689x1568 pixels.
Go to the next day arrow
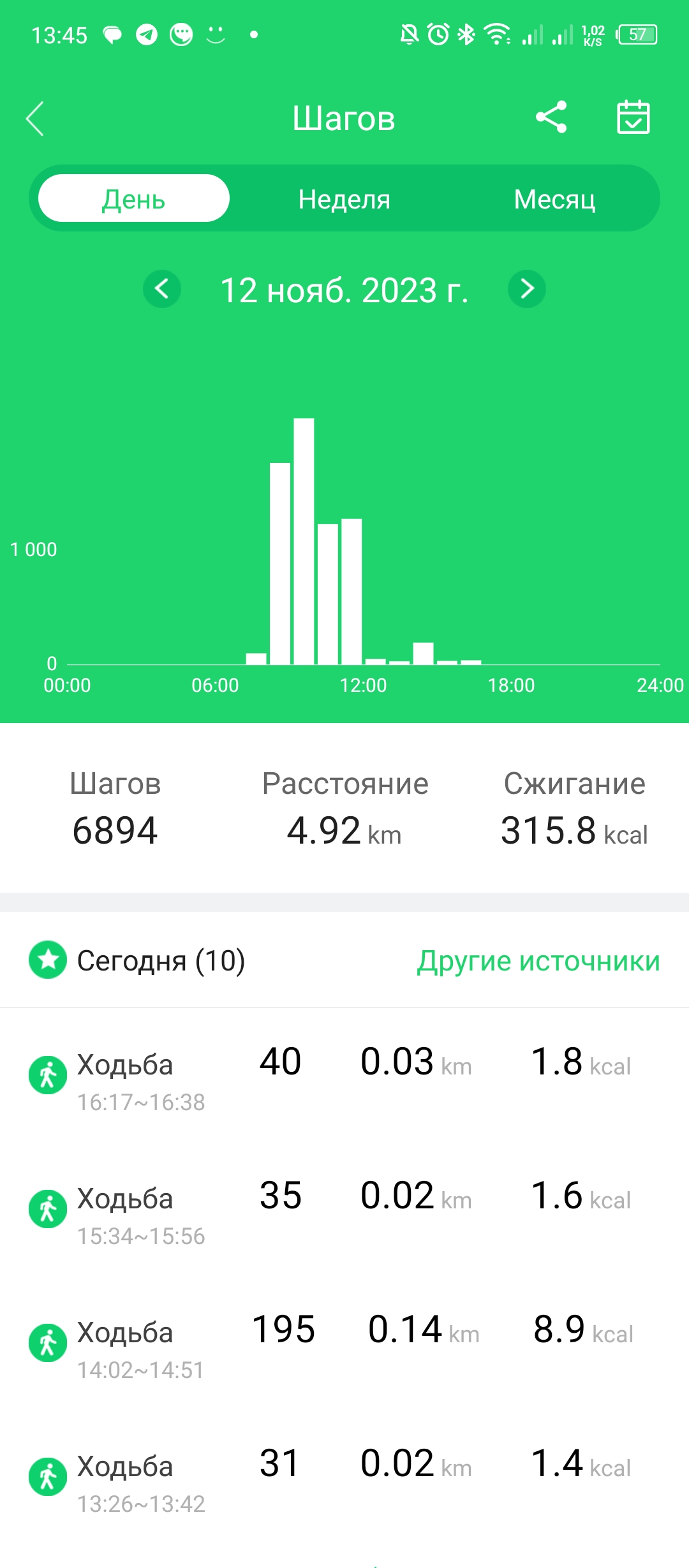coord(527,289)
